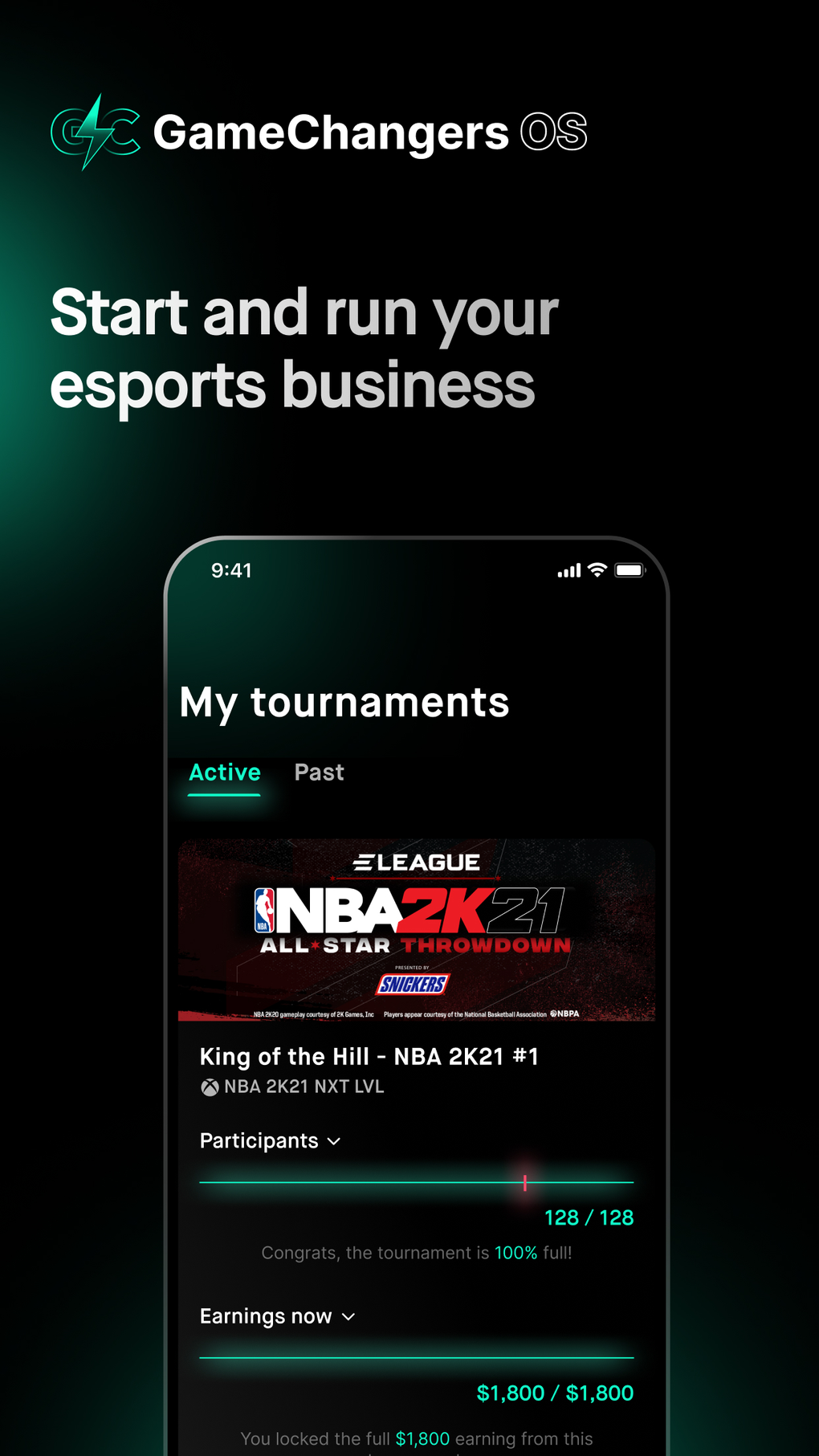Select the Xbox icon beside NBA 2K21 NXT LVL
This screenshot has width=819, height=1456.
coord(209,1087)
